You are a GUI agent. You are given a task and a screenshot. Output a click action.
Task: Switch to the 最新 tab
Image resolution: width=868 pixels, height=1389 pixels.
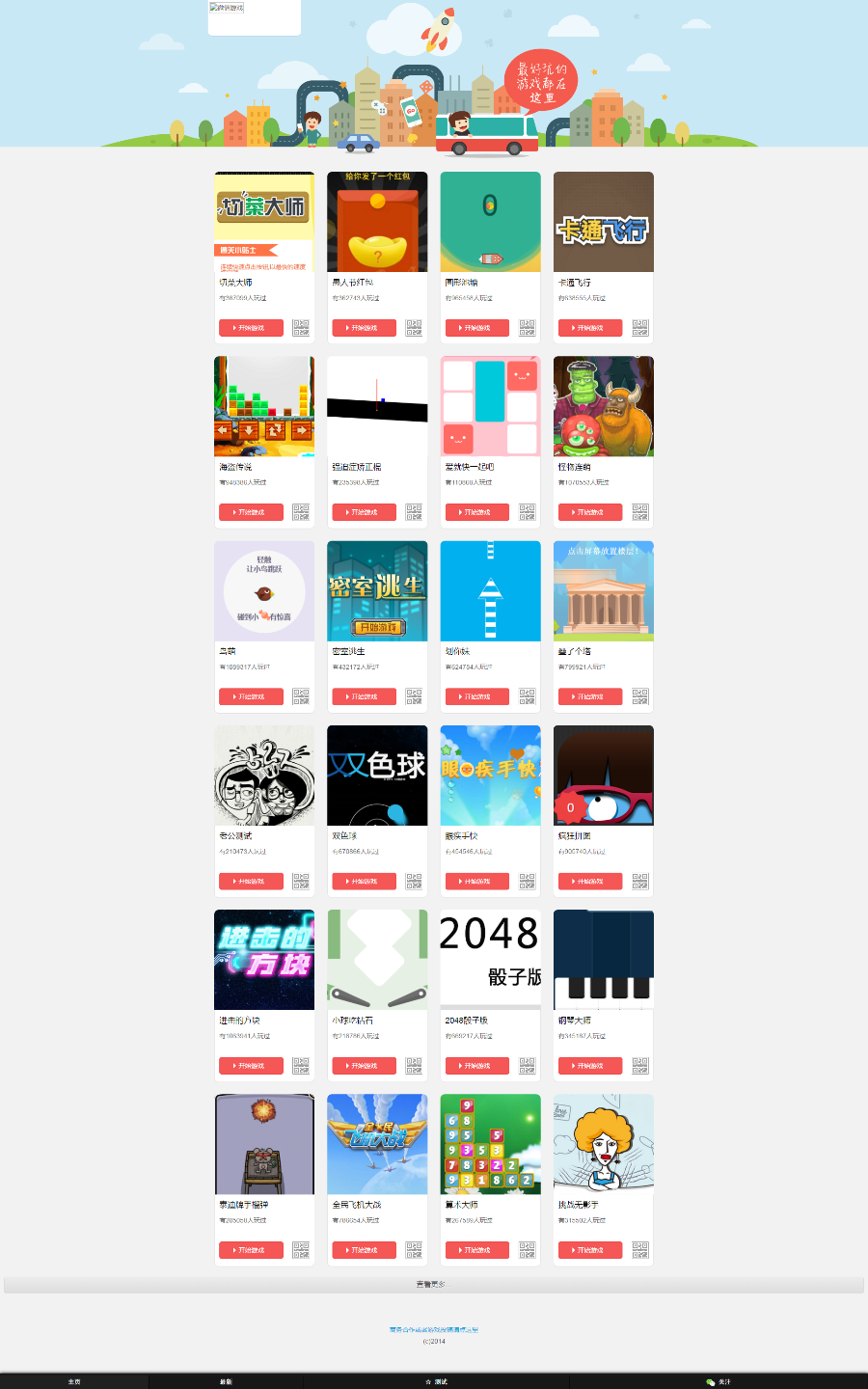coord(226,1381)
